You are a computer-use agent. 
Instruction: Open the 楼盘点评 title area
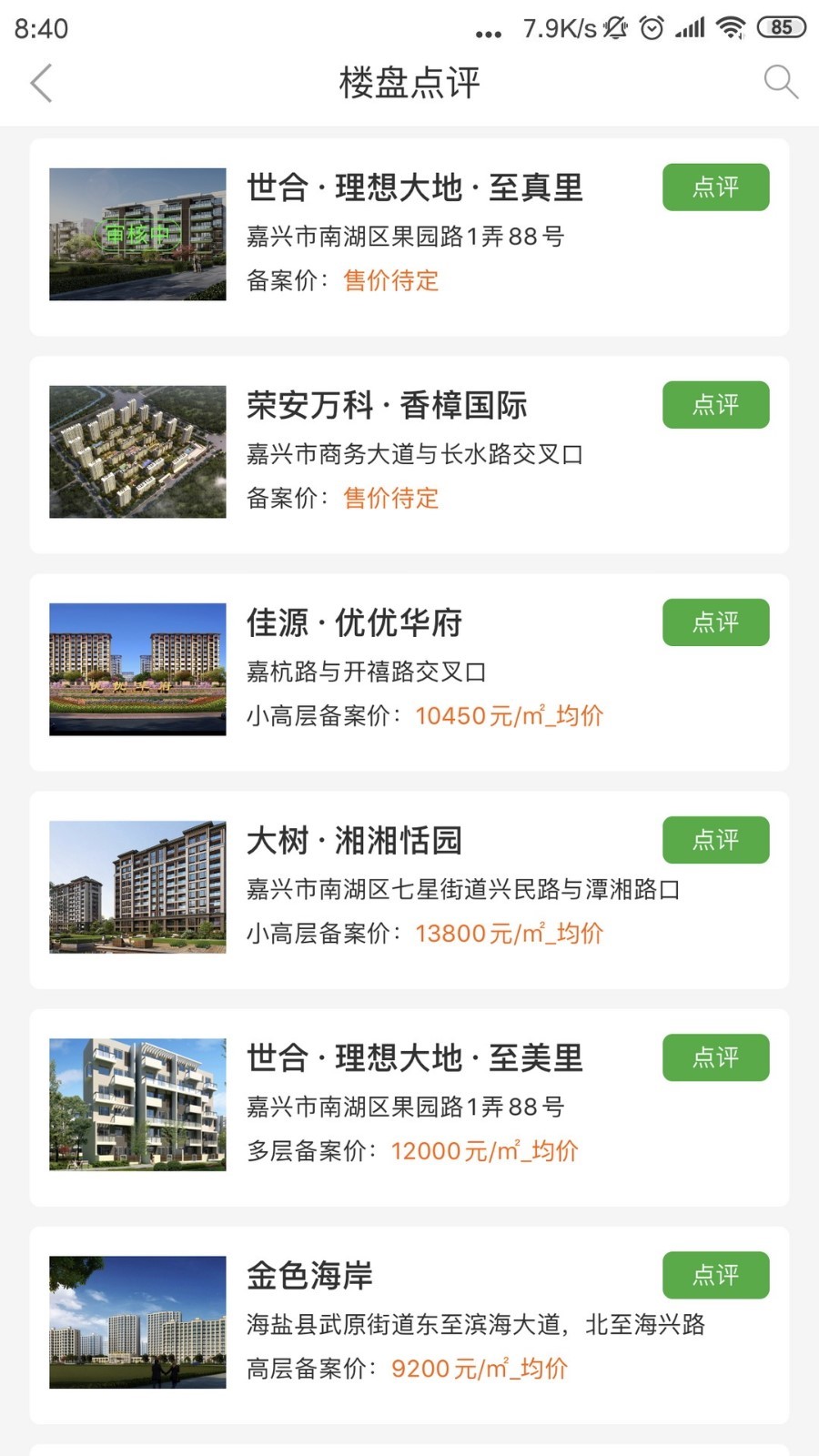click(409, 82)
